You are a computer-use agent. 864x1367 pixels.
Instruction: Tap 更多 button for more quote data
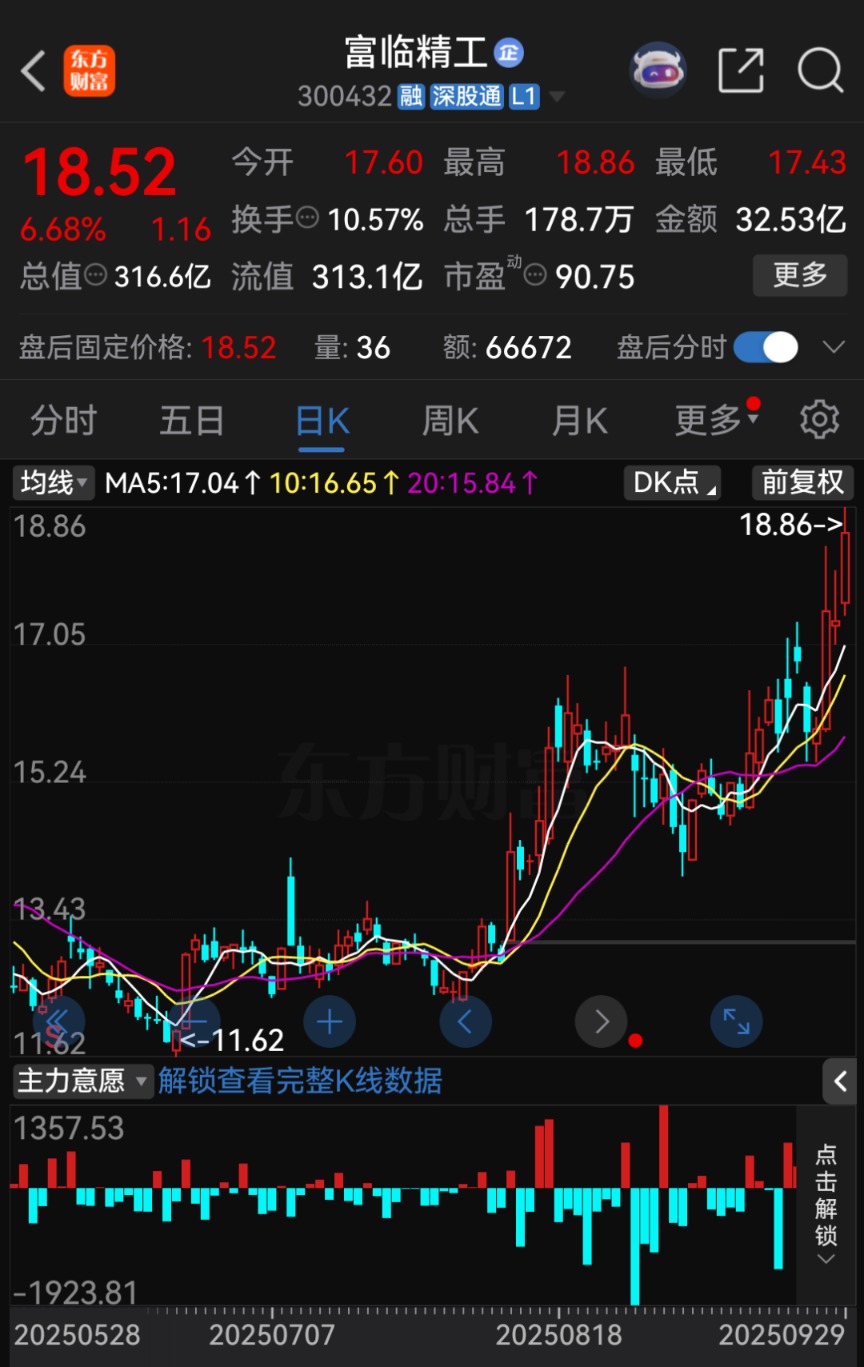point(800,274)
